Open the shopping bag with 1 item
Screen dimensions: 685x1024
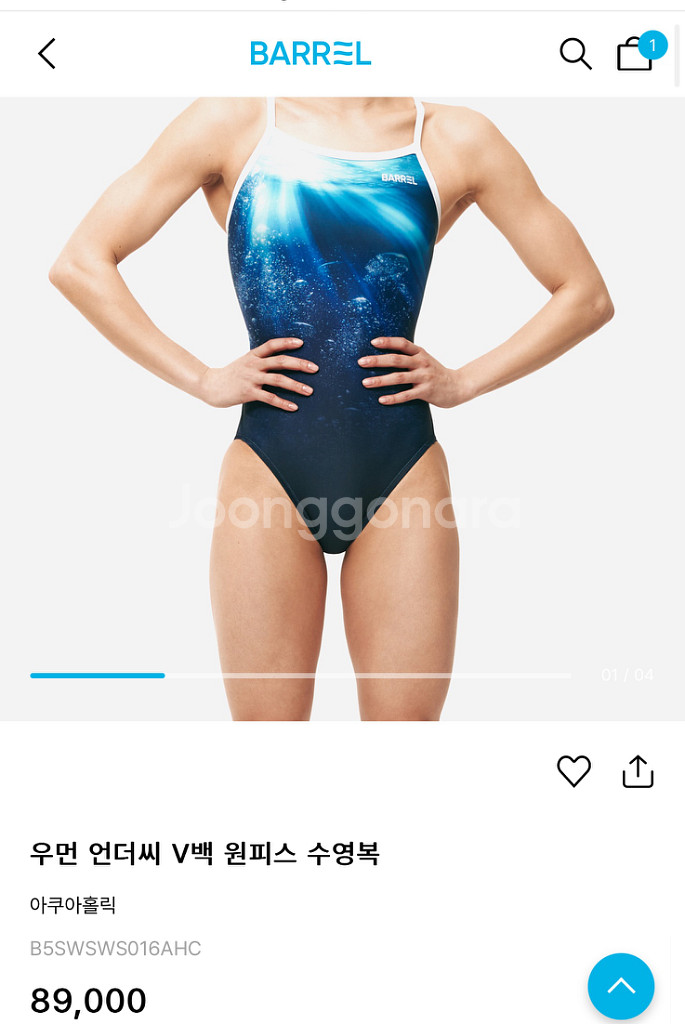(x=635, y=54)
